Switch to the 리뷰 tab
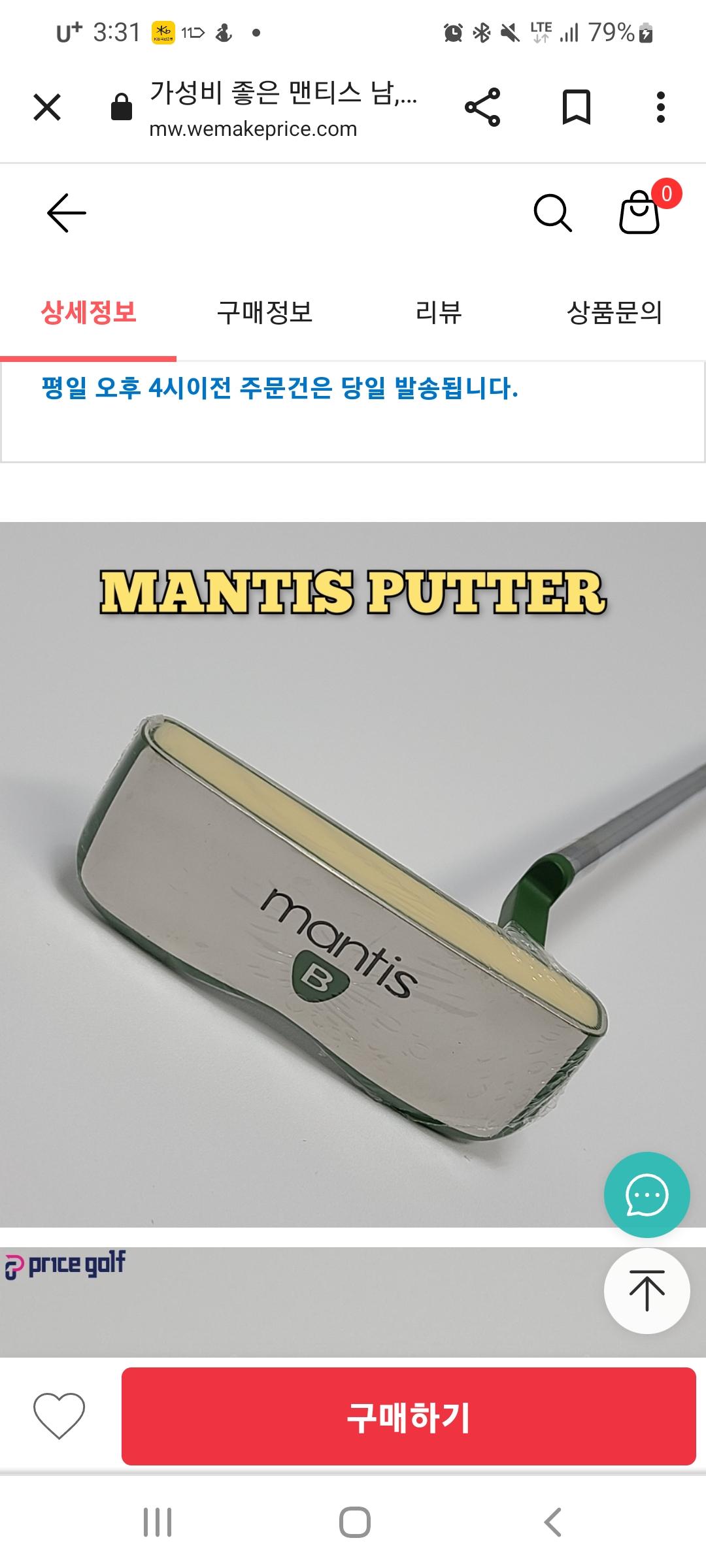 439,312
